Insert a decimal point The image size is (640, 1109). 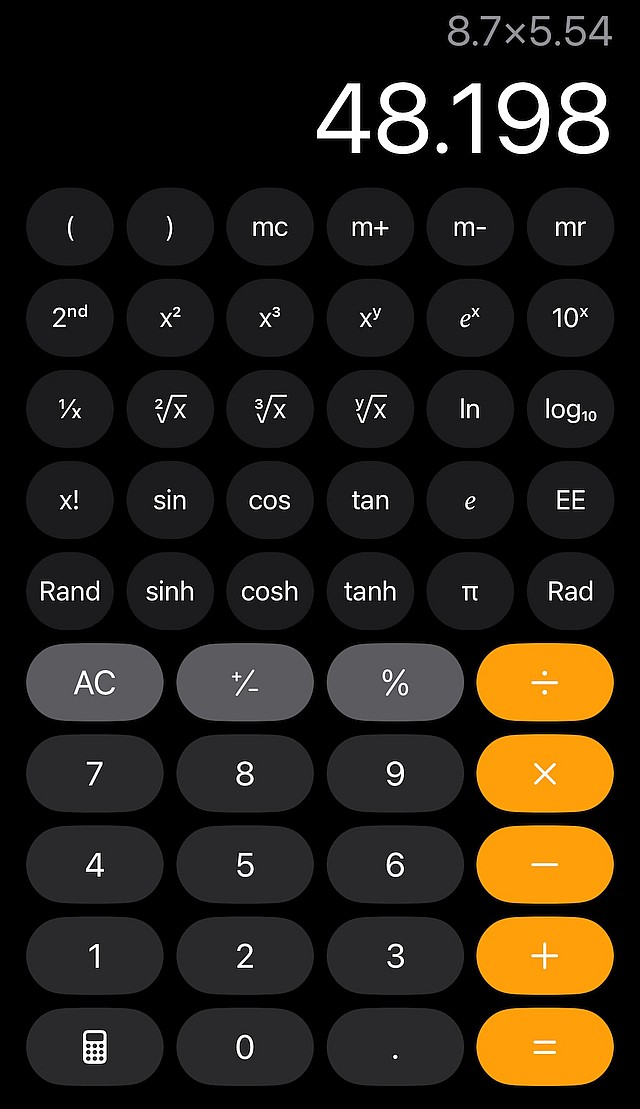click(x=395, y=1047)
